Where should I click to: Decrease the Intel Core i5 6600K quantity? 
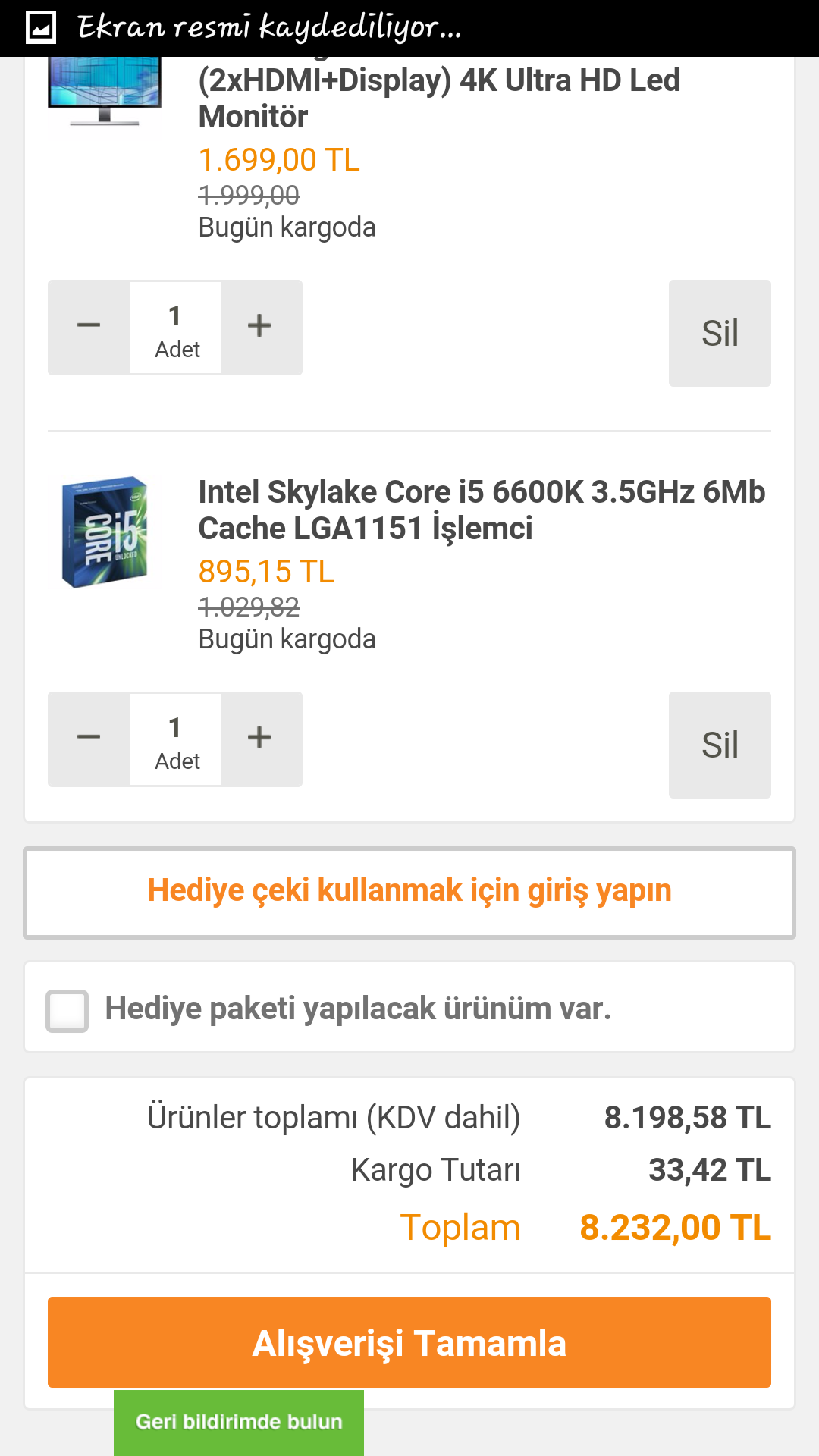89,739
